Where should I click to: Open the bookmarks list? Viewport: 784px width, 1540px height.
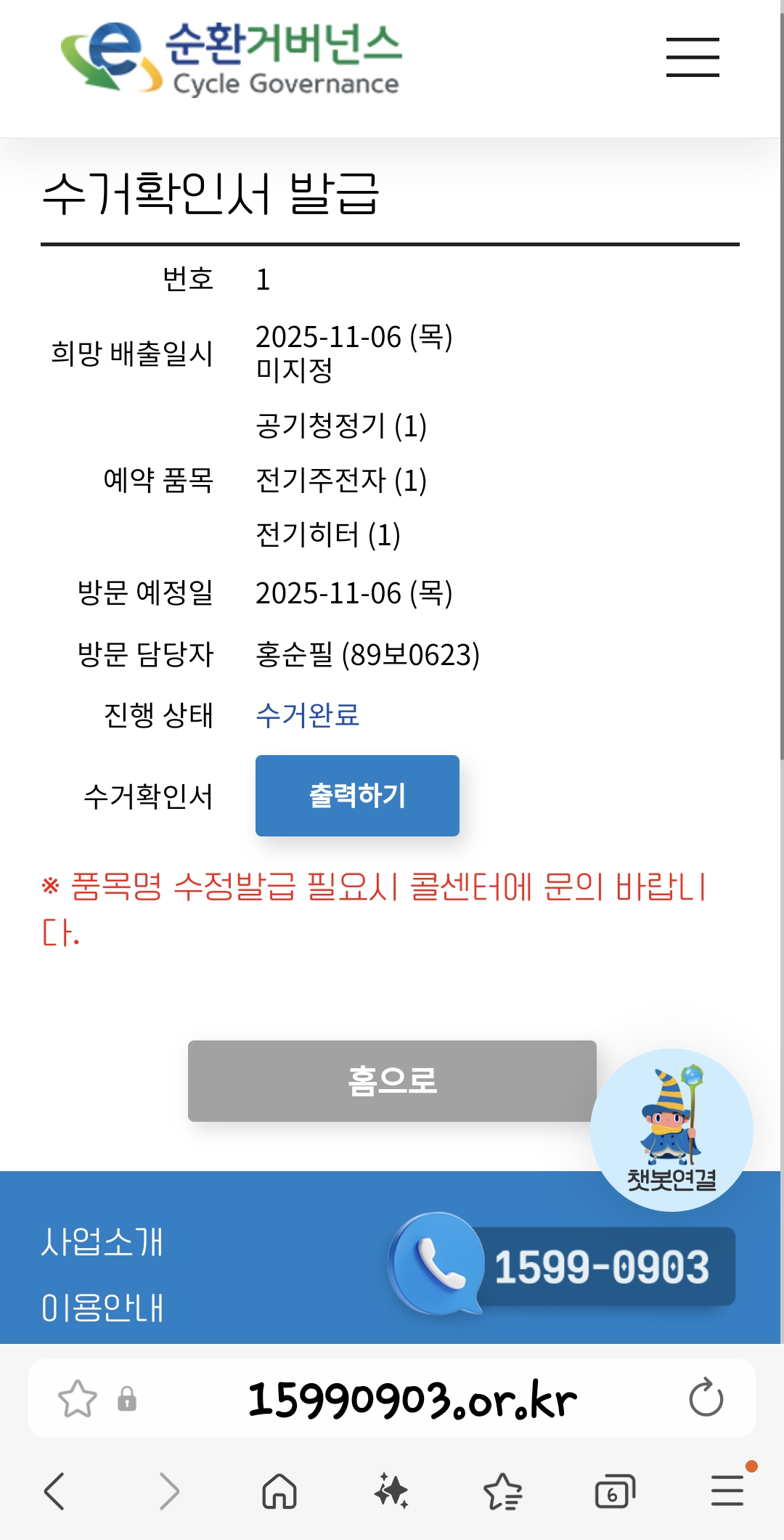point(502,1491)
